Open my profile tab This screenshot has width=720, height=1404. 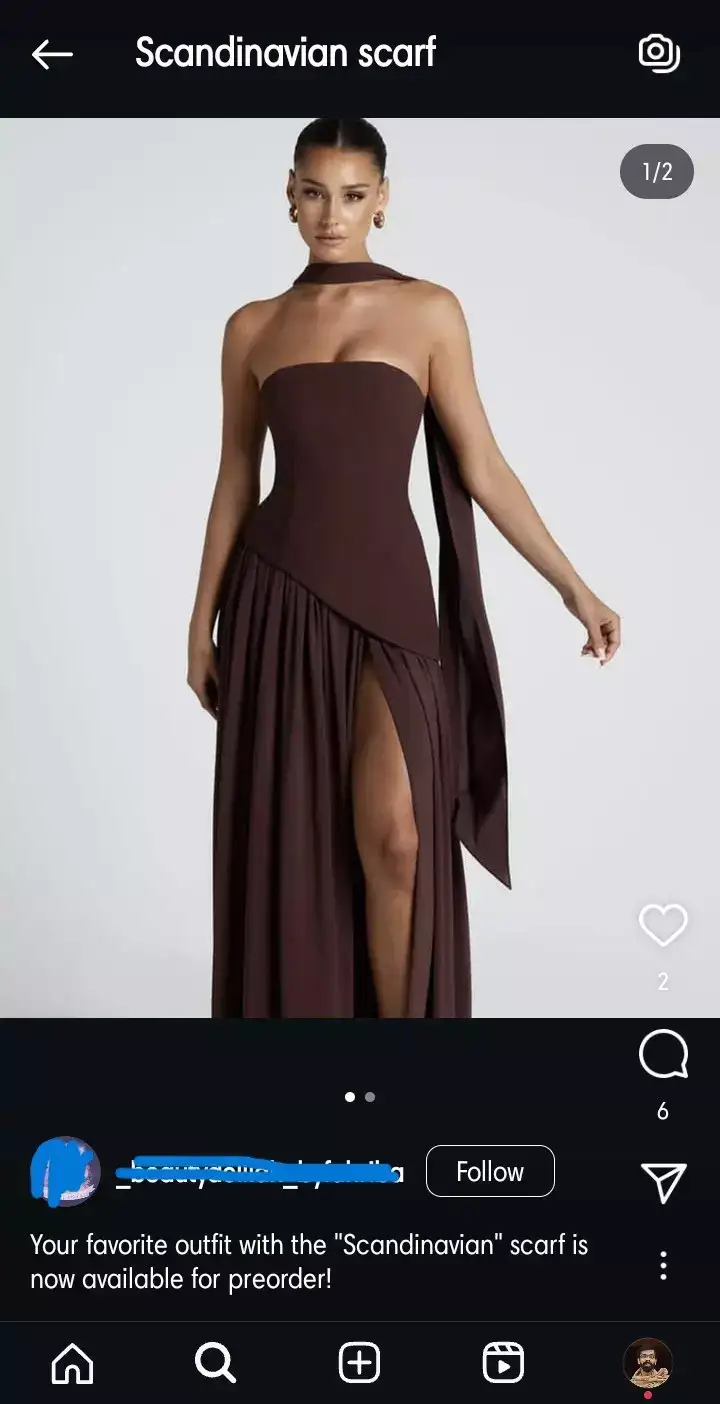647,1362
